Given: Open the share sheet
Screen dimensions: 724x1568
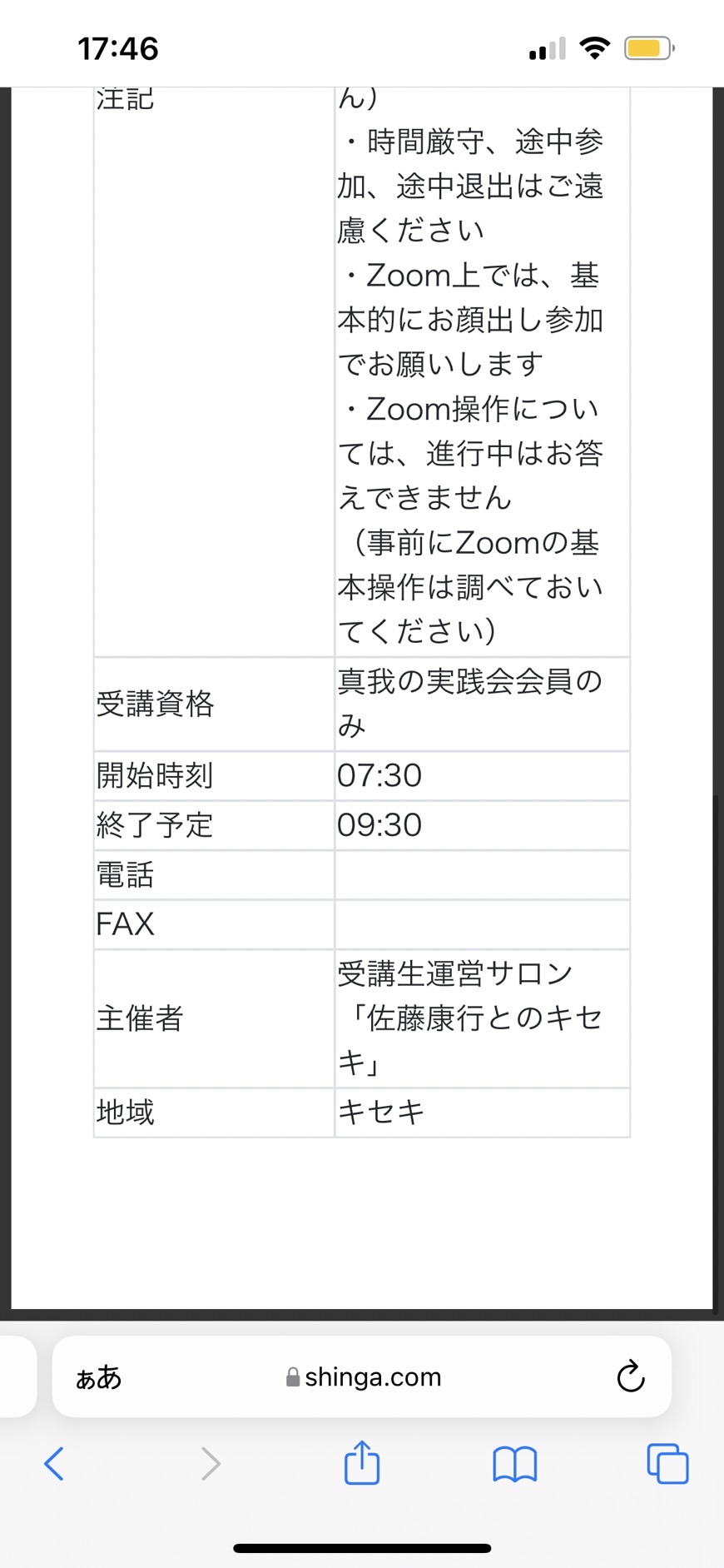Looking at the screenshot, I should click(x=362, y=1462).
